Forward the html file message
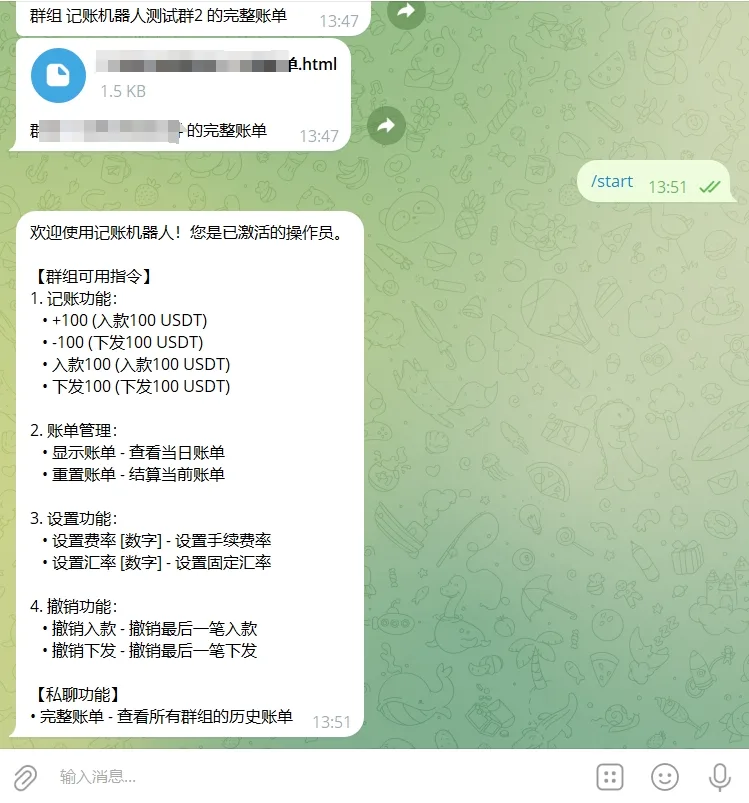The width and height of the screenshot is (749, 803). tap(386, 125)
